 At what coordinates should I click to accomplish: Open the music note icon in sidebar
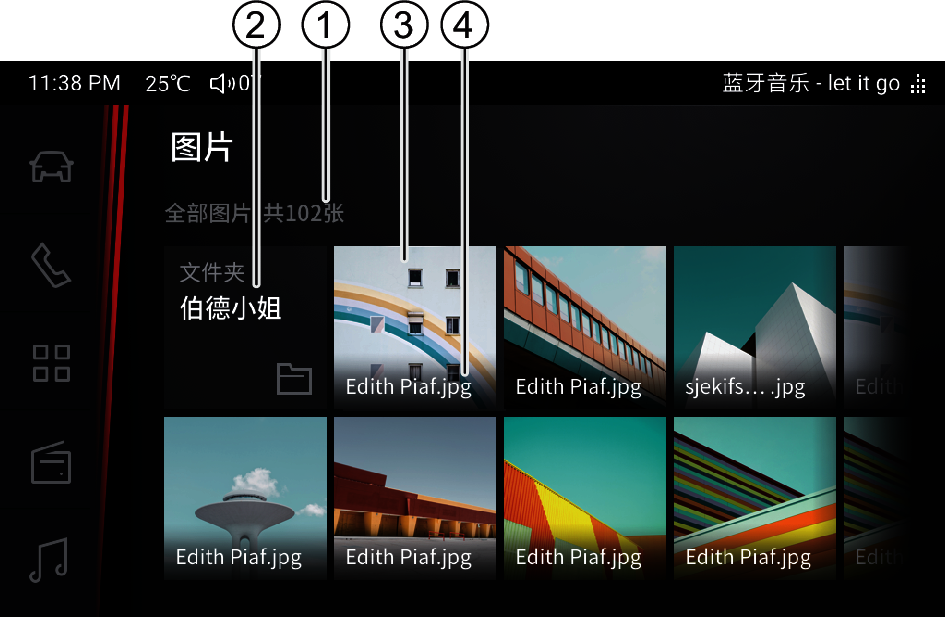point(48,559)
